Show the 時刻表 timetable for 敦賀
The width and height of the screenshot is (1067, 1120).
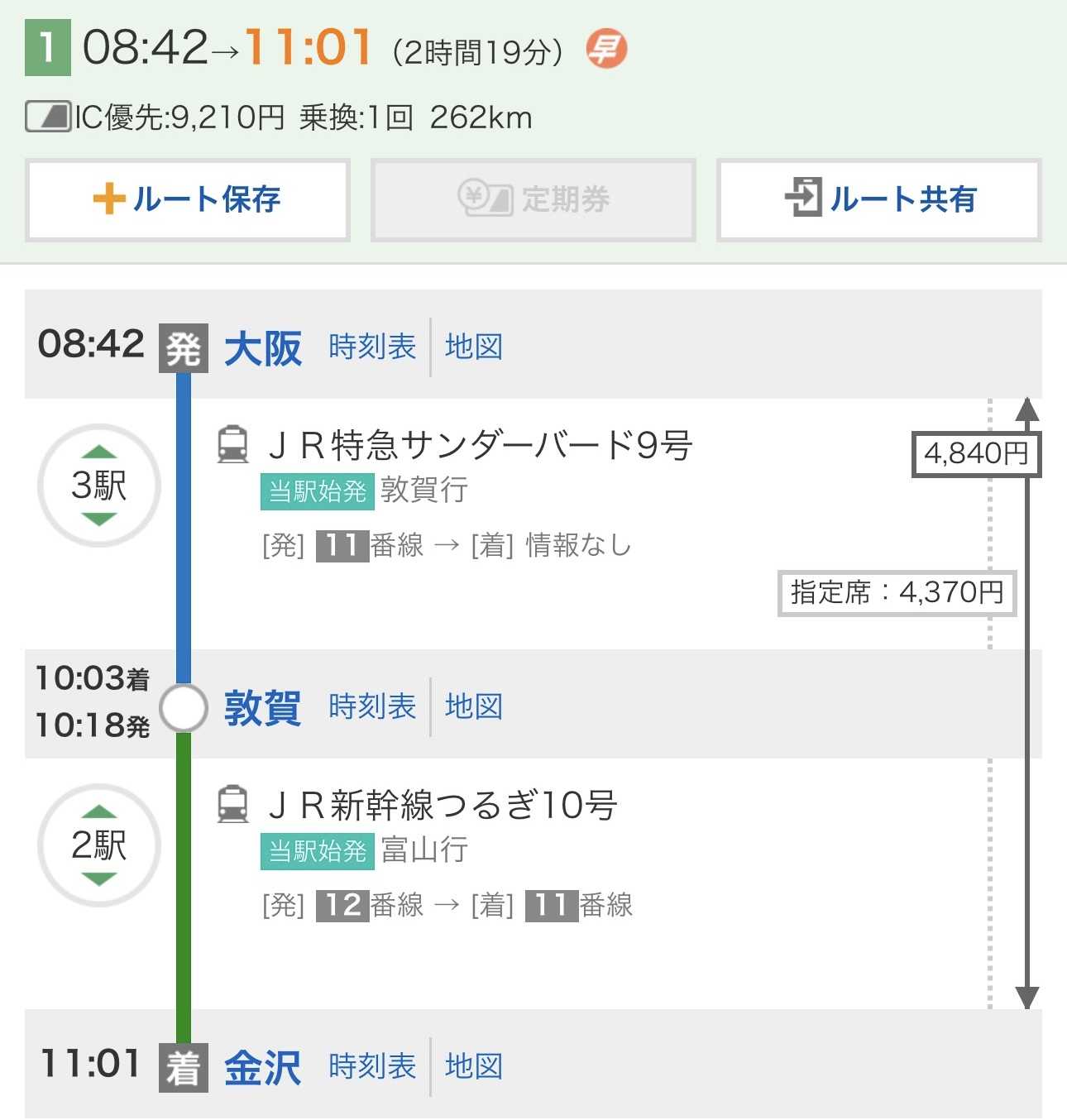point(372,706)
